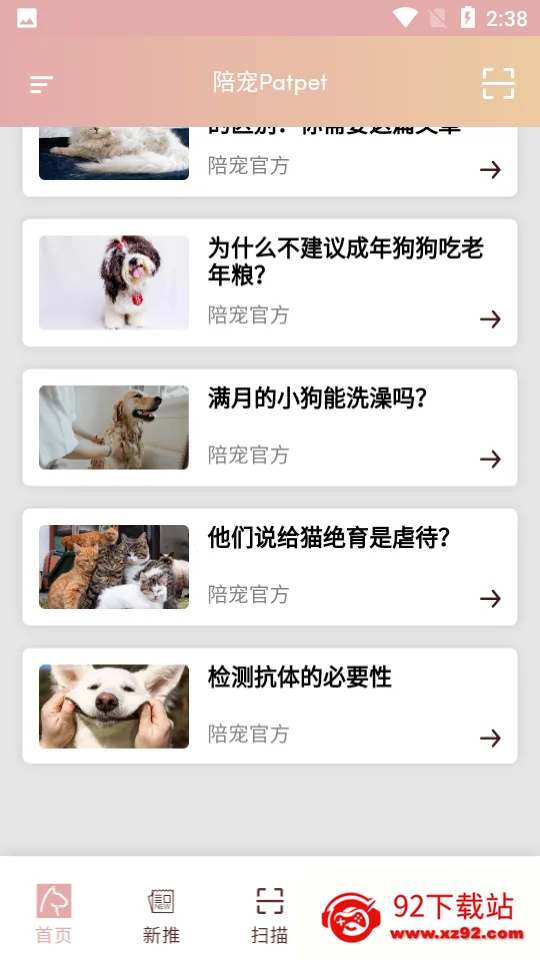The image size is (540, 960).
Task: Switch to the 新推 tab
Action: point(161,913)
